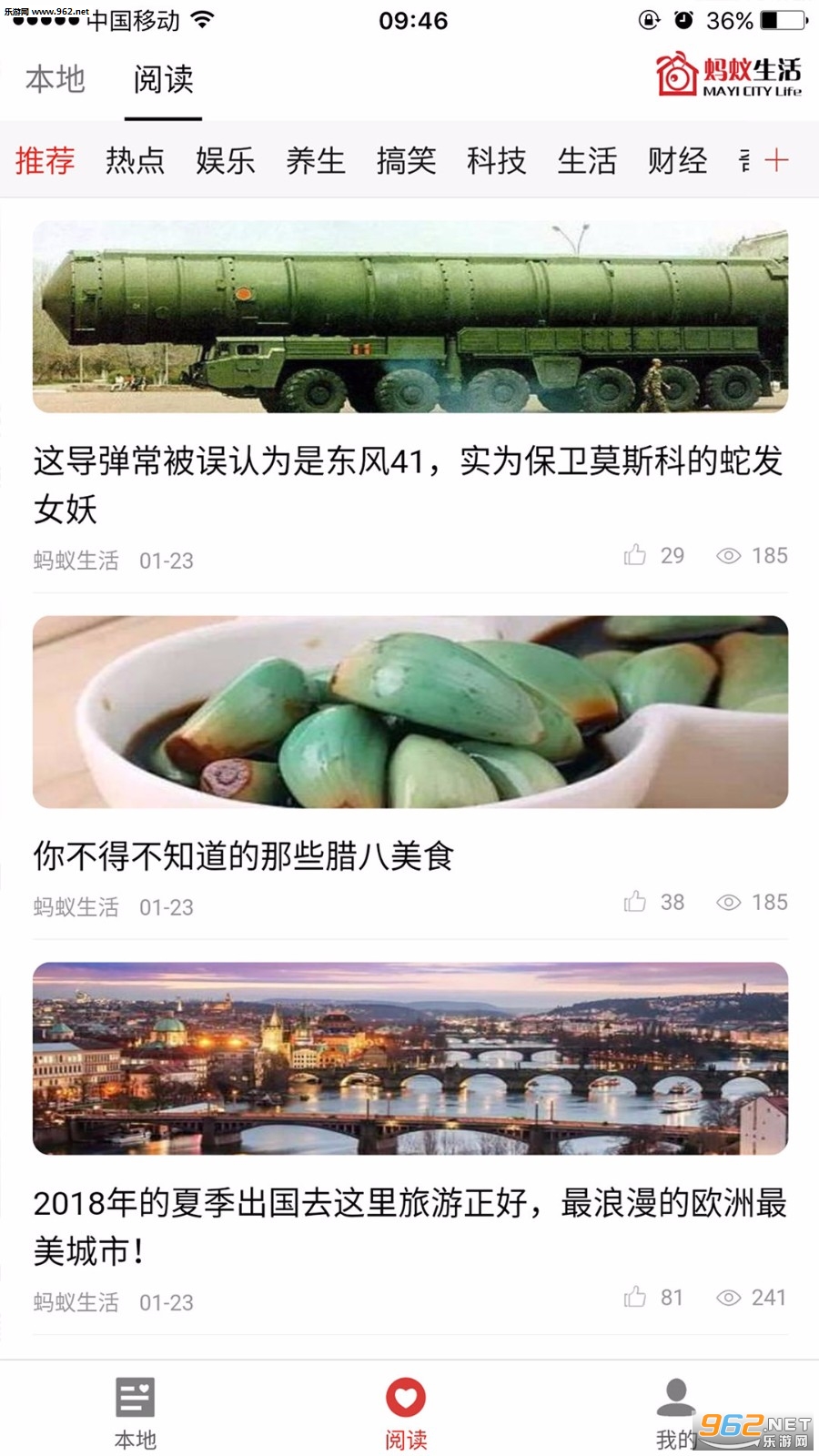Viewport: 819px width, 1456px height.
Task: Switch to 娱乐 category
Action: pos(225,161)
